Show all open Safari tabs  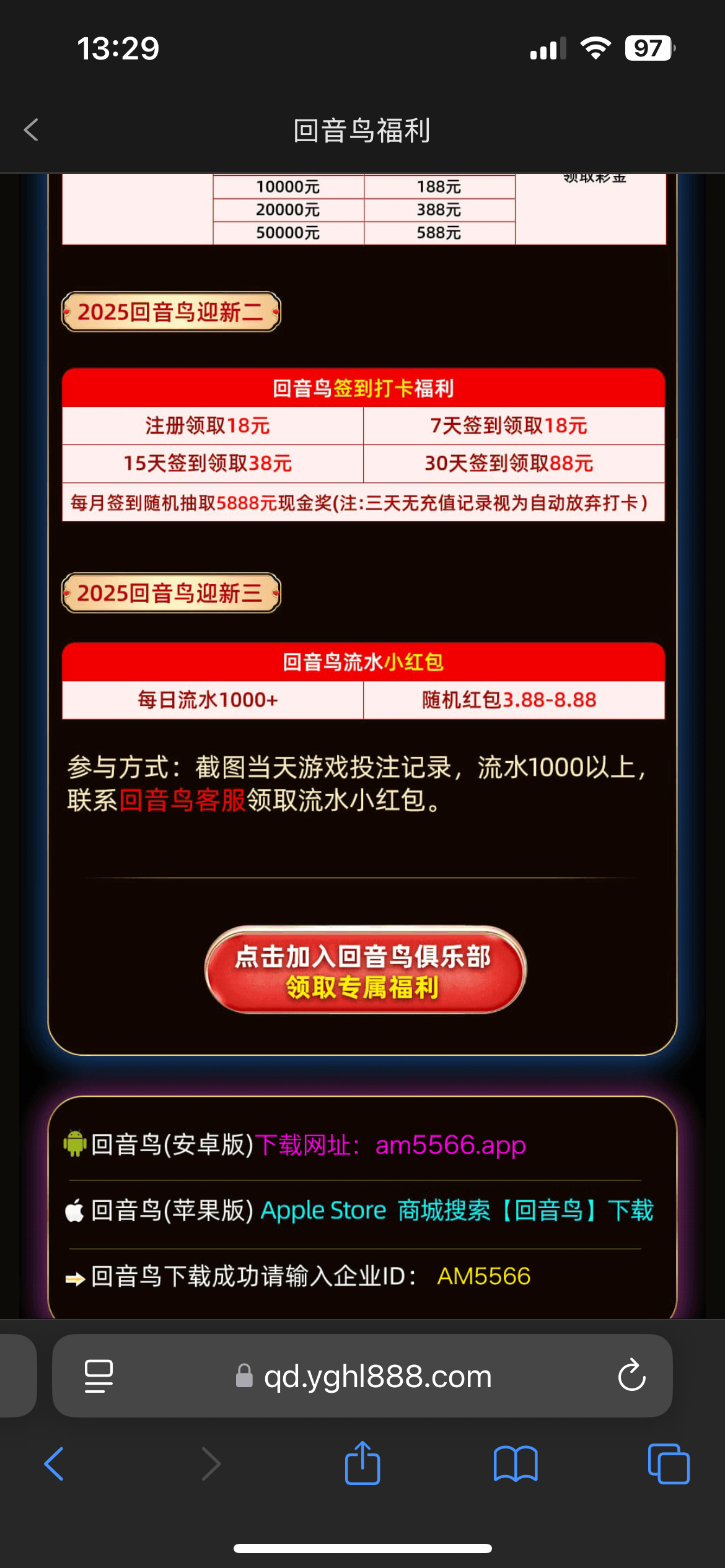(668, 1464)
